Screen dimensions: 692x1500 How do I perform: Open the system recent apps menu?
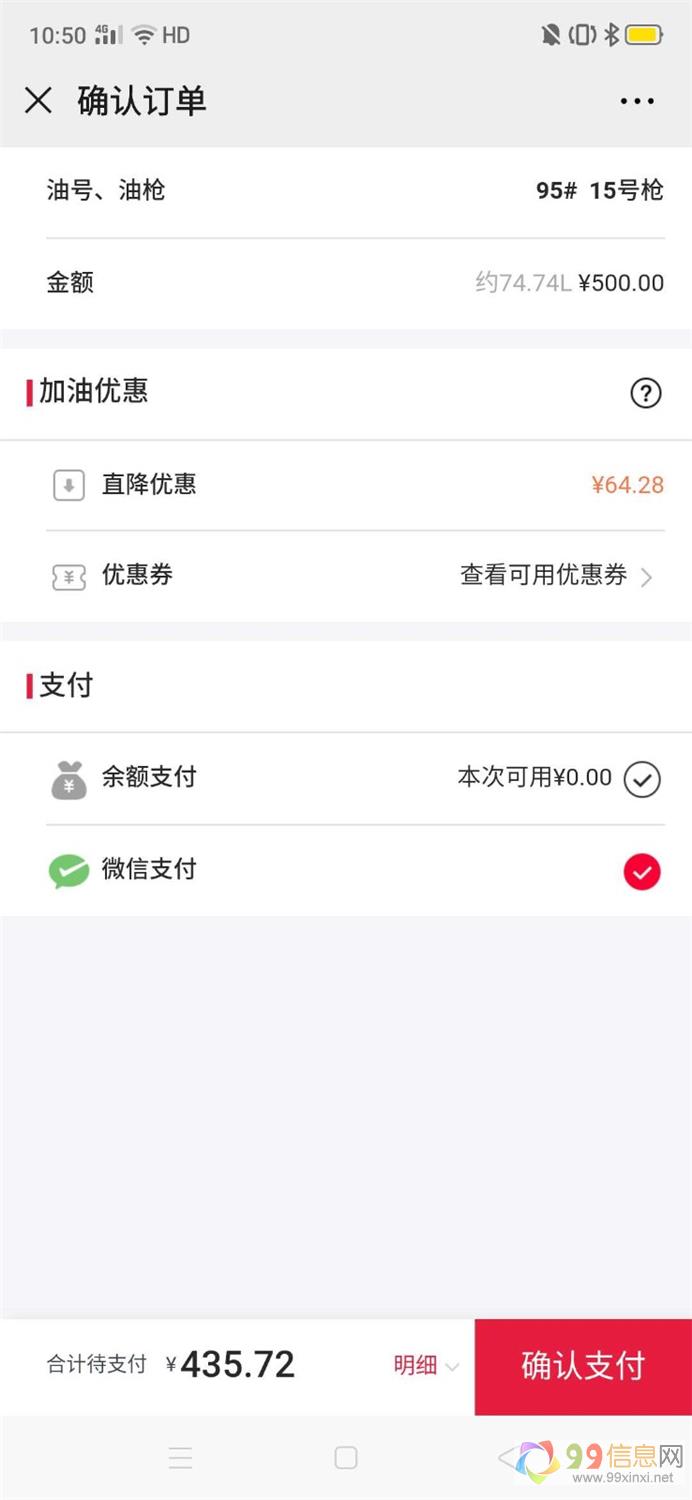[181, 1458]
